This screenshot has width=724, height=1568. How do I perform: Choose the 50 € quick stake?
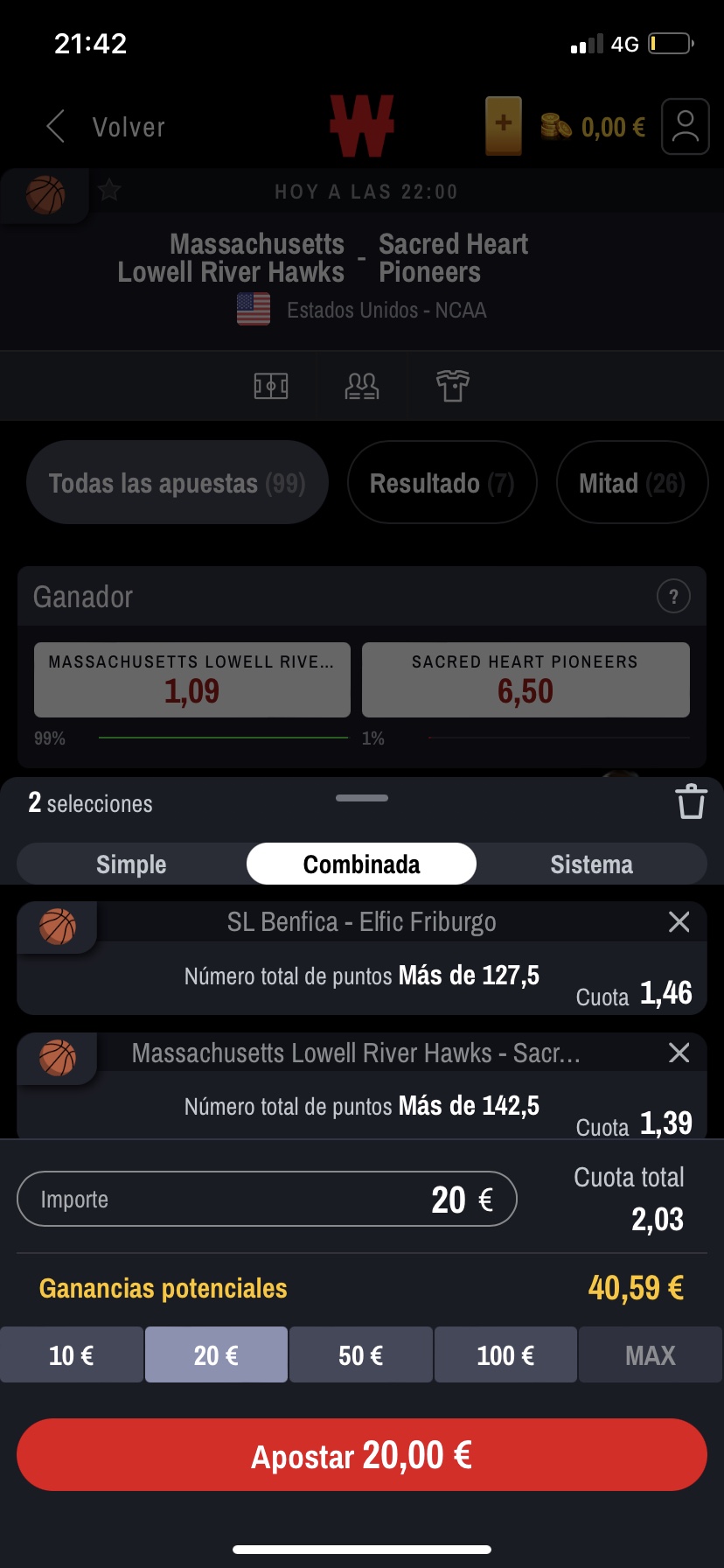tap(361, 1355)
